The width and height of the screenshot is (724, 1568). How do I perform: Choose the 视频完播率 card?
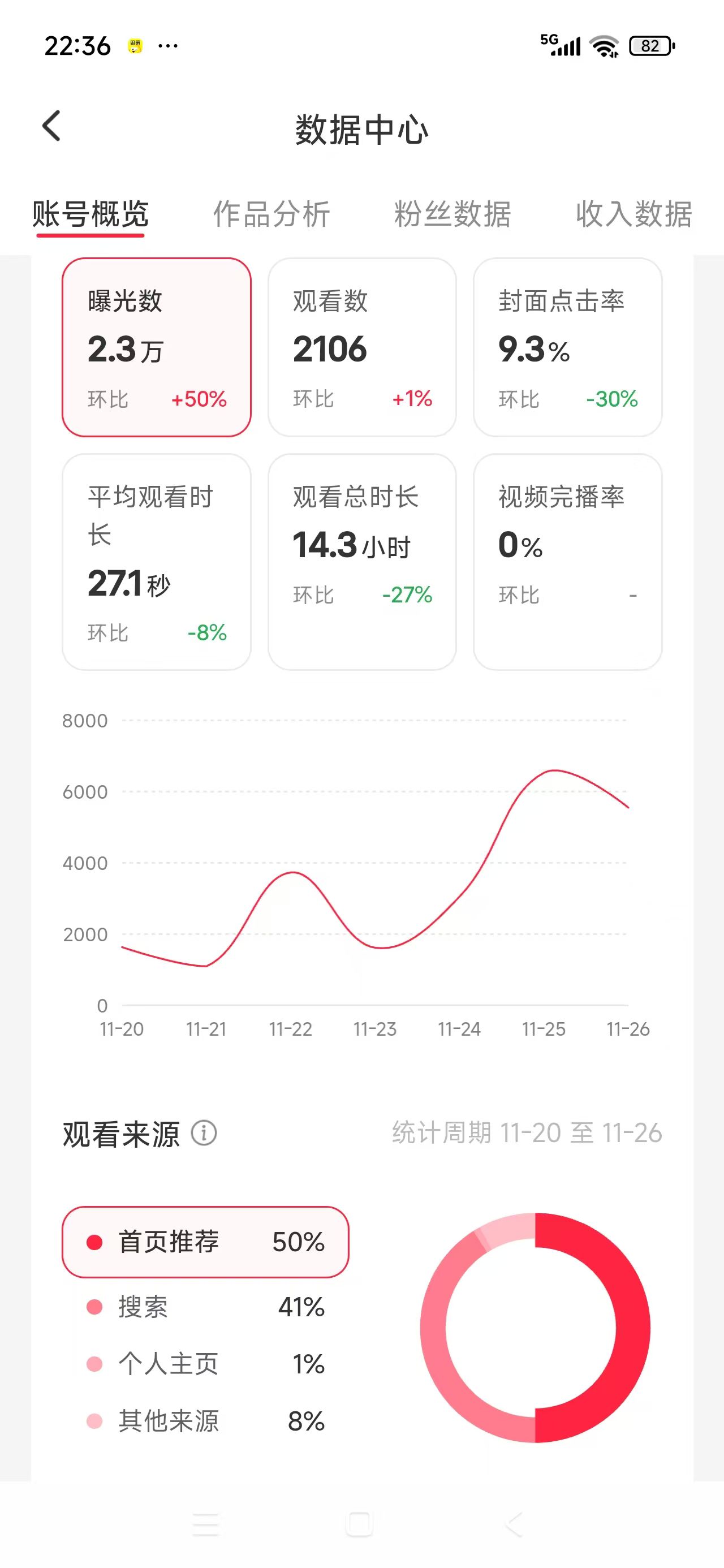567,562
